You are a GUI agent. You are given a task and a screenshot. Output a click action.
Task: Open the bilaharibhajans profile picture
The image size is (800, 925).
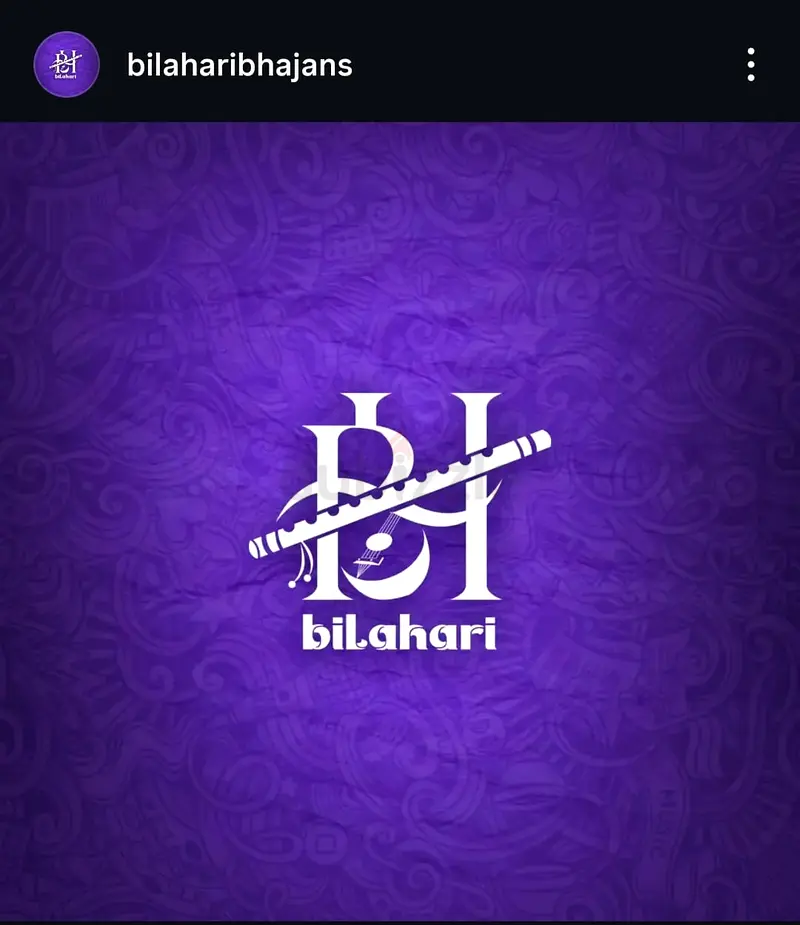click(66, 65)
